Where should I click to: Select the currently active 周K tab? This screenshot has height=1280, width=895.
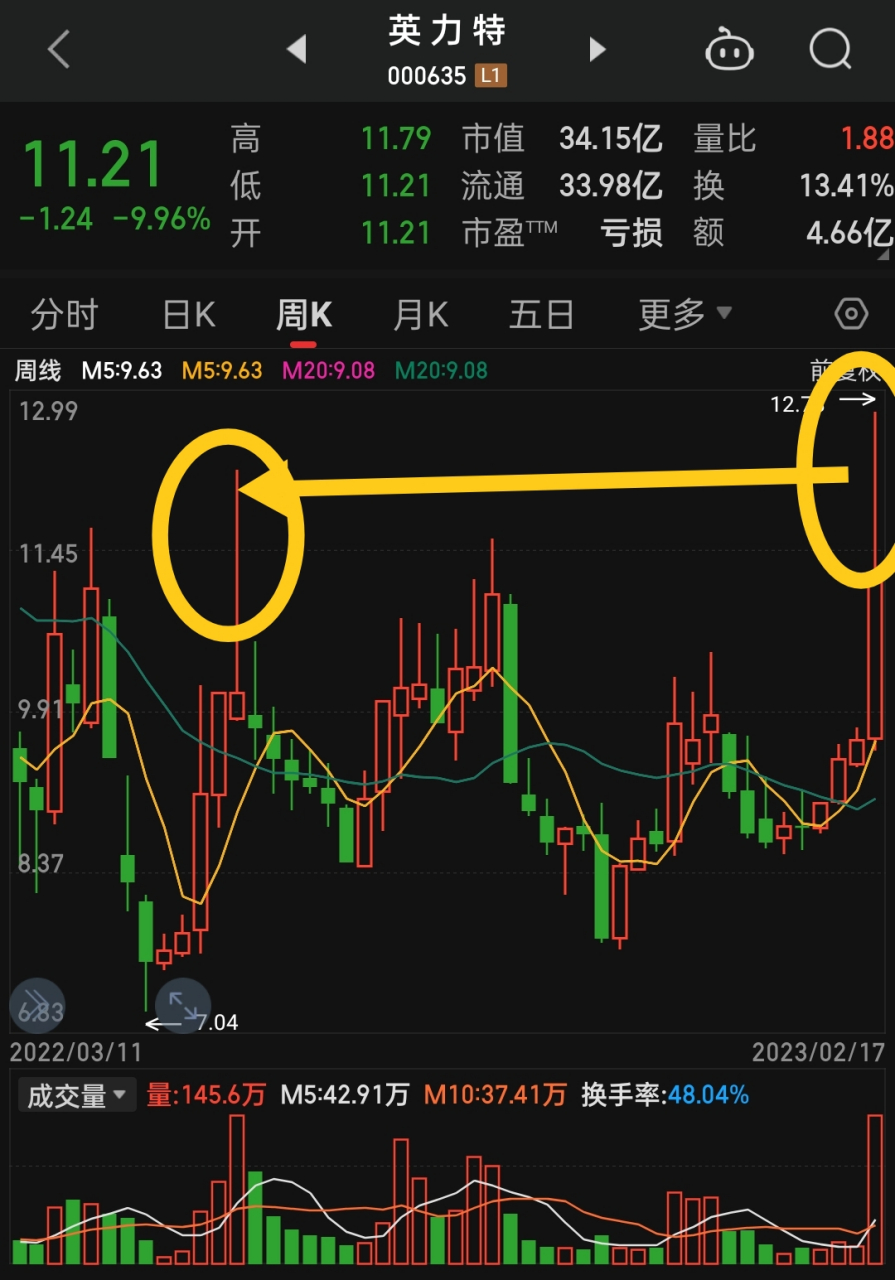pyautogui.click(x=304, y=313)
